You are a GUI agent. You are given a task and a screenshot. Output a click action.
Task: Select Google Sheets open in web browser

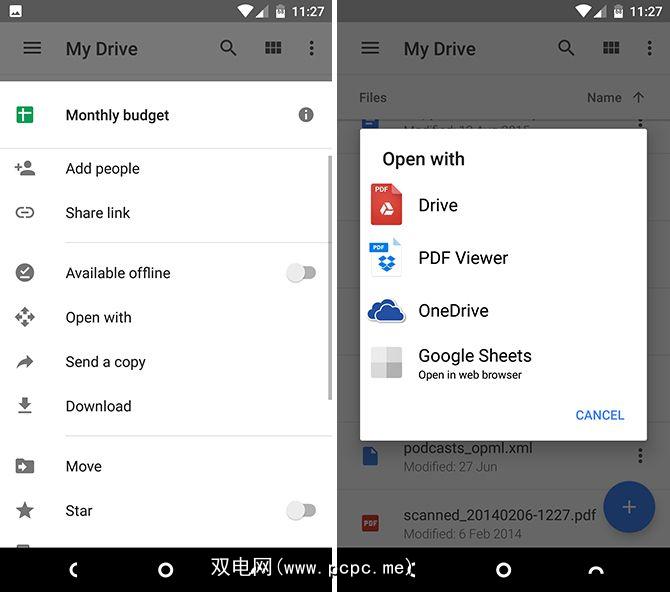pos(474,363)
